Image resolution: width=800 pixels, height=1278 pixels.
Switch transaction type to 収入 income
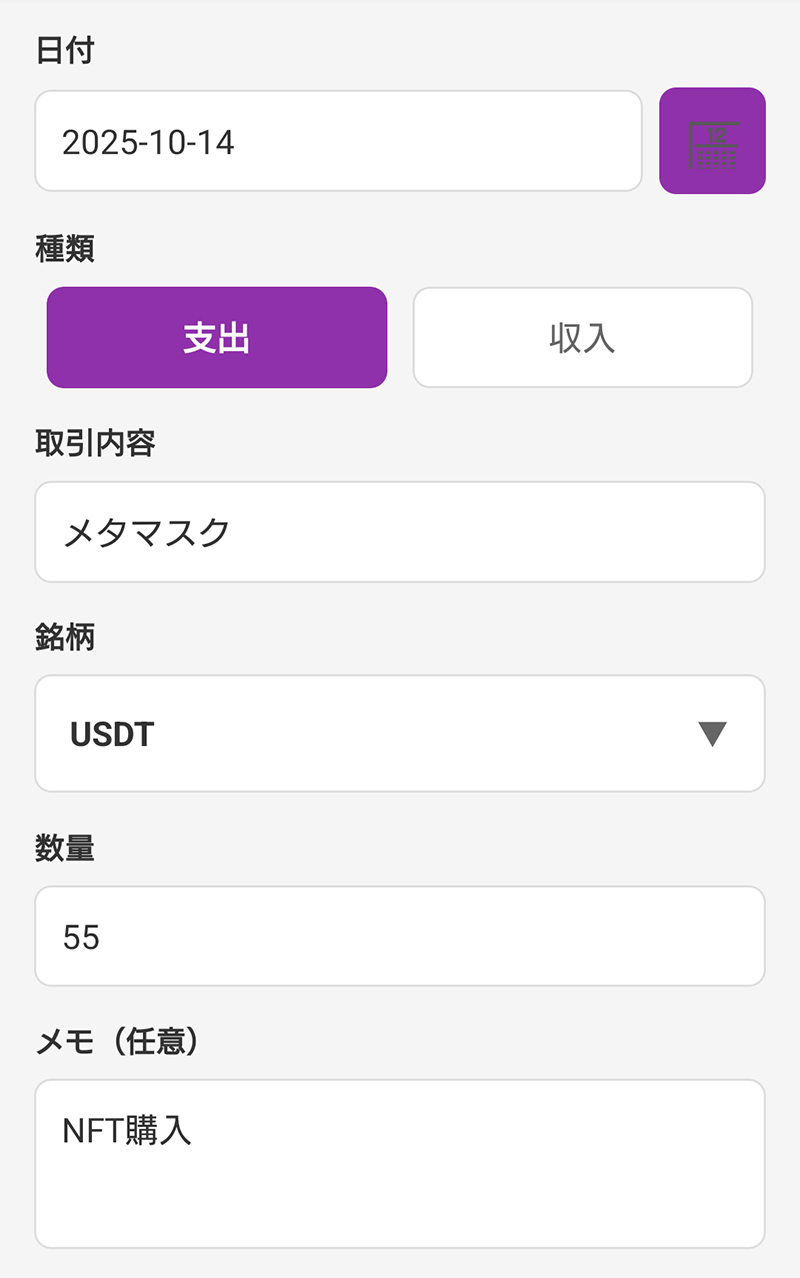pyautogui.click(x=583, y=337)
